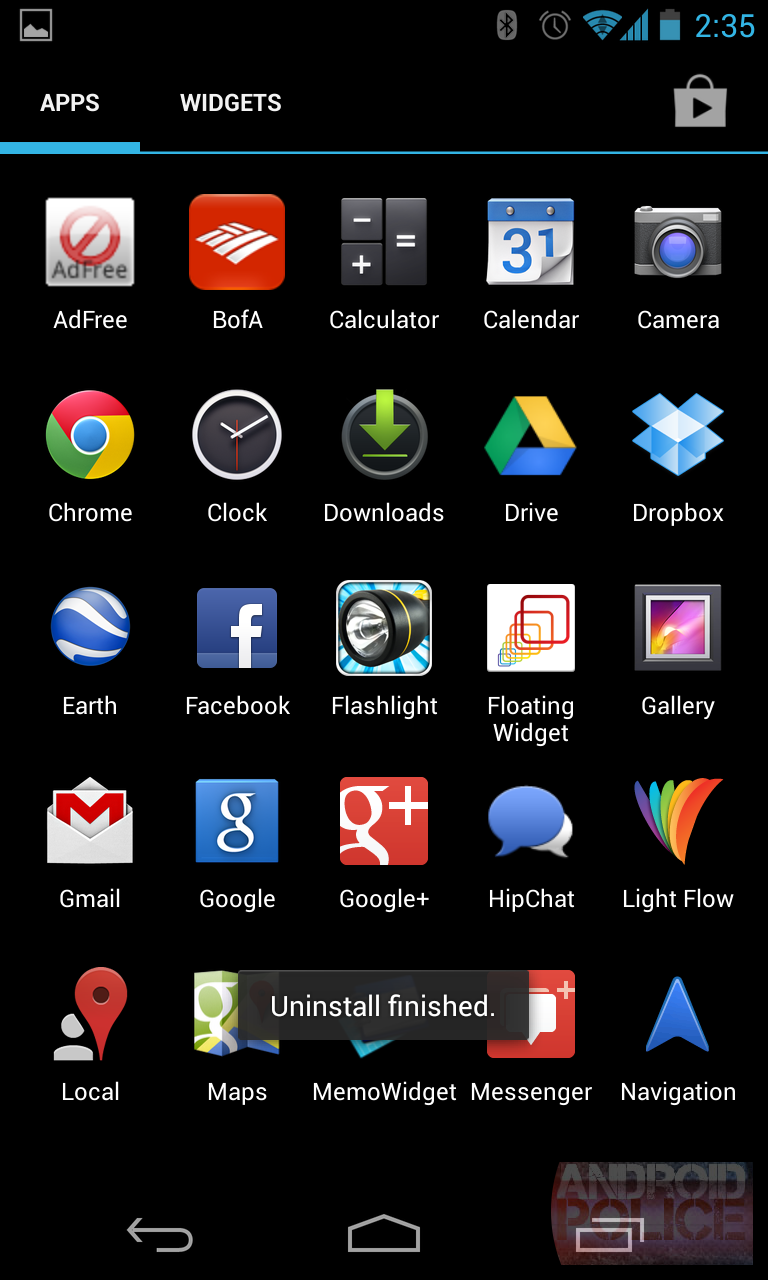Open Google Drive
The width and height of the screenshot is (768, 1280).
pyautogui.click(x=531, y=435)
